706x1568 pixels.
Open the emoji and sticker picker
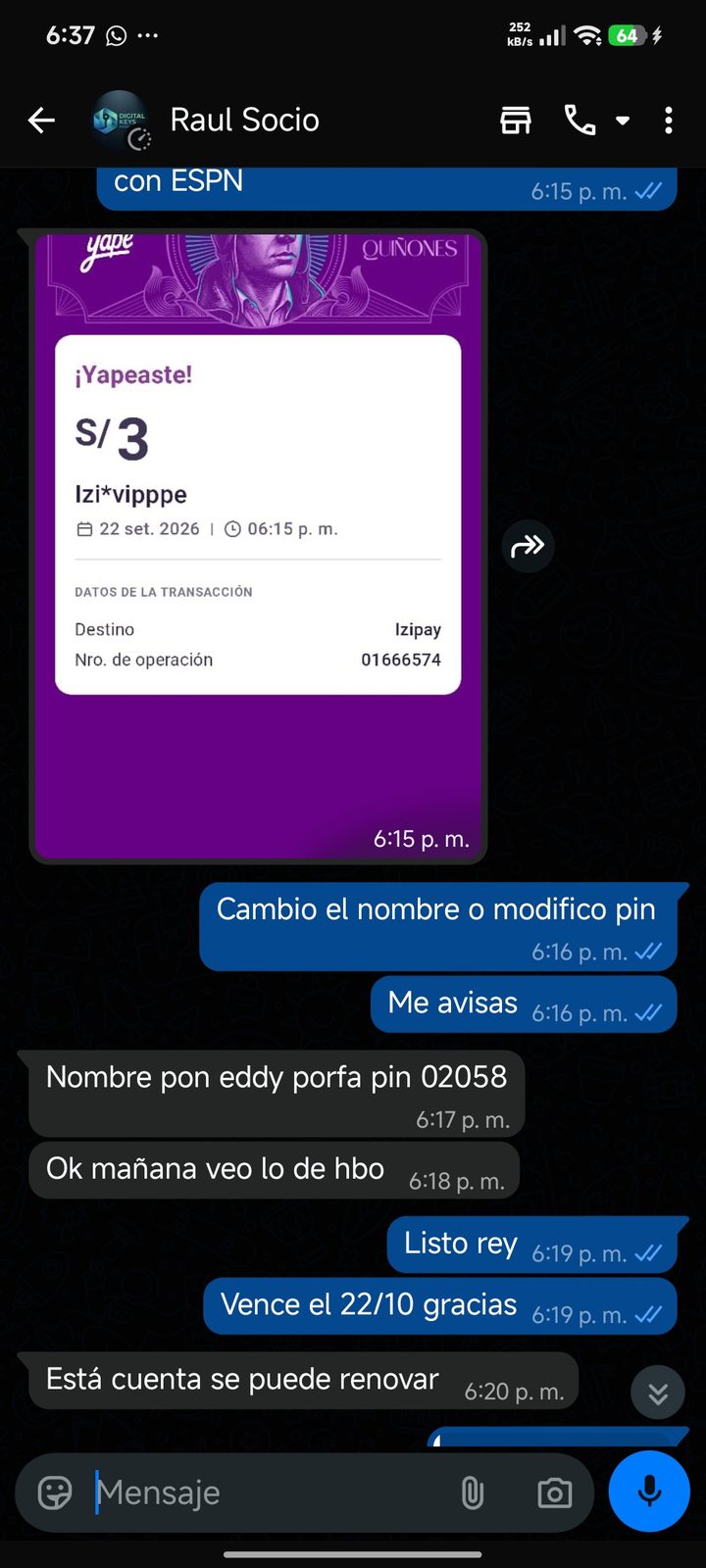55,1493
